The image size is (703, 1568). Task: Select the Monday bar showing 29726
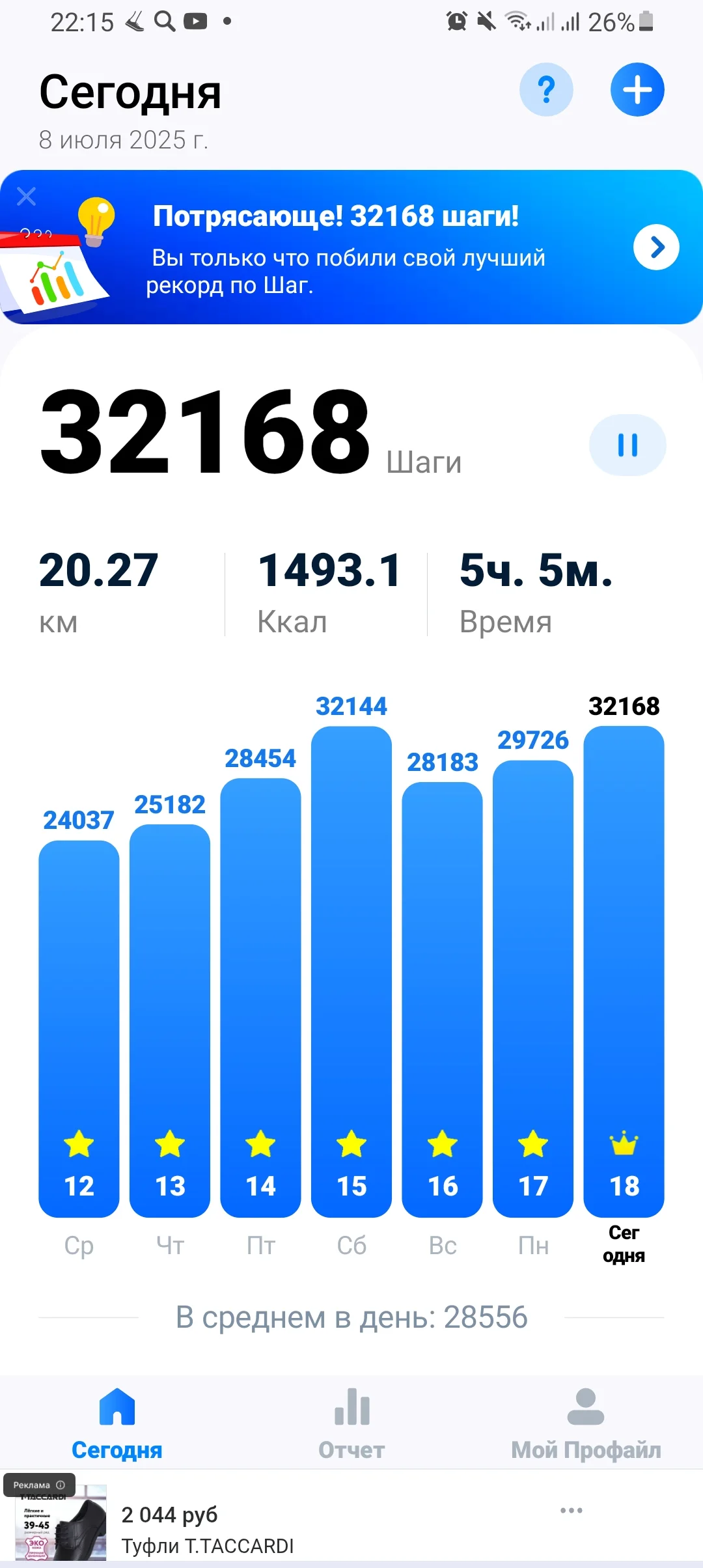pyautogui.click(x=533, y=990)
